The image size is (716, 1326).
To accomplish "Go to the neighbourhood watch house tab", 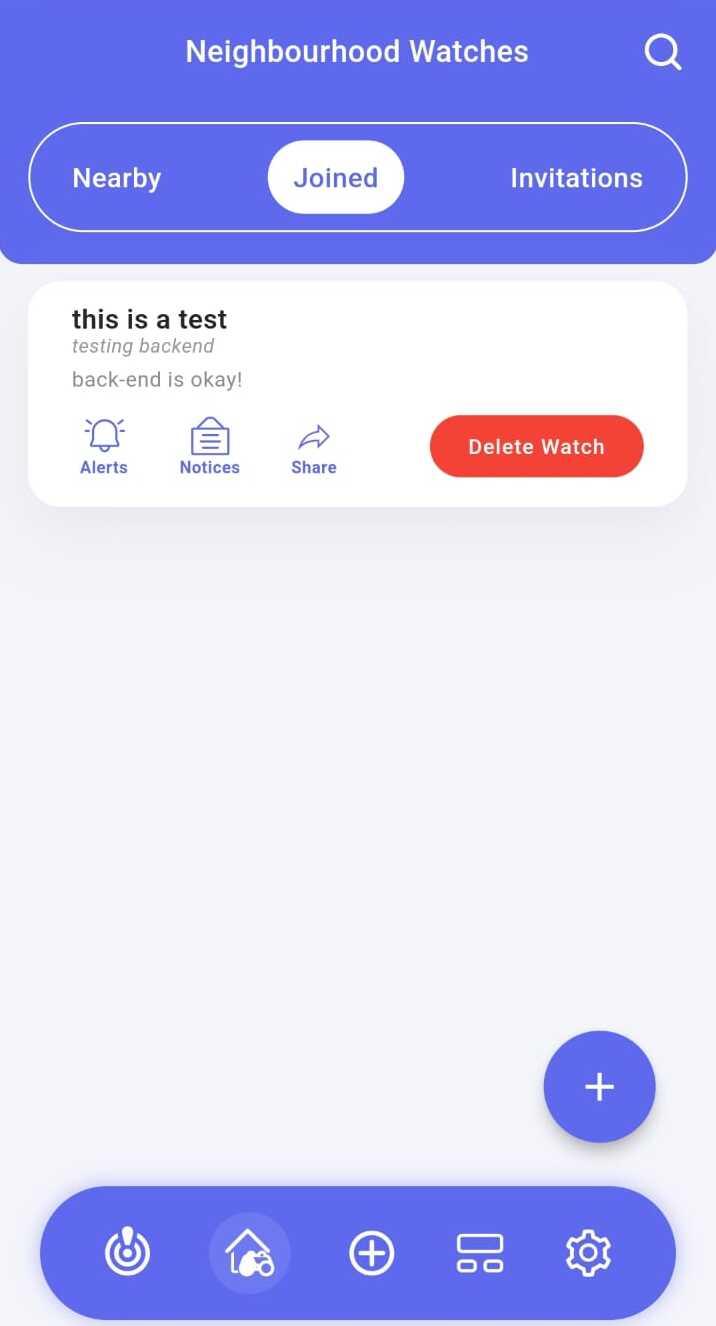I will point(249,1253).
